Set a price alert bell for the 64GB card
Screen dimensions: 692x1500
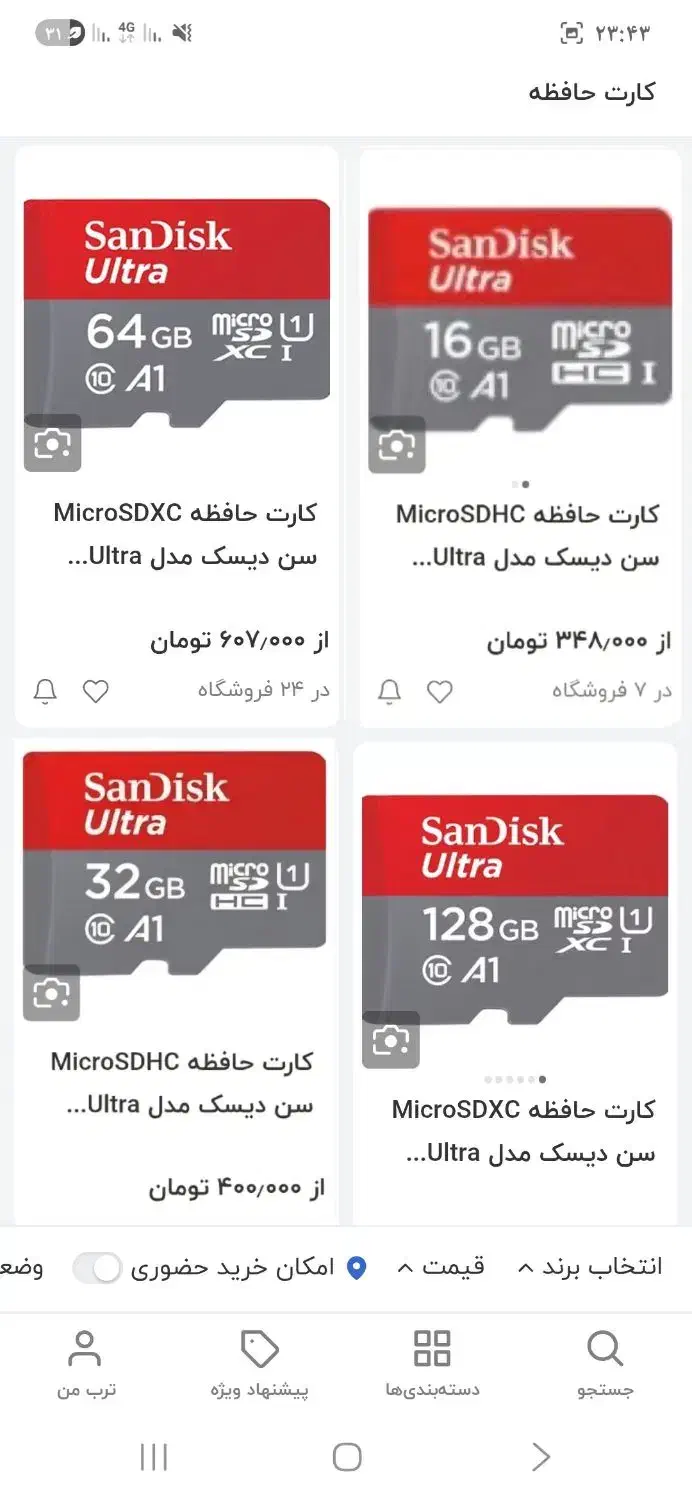(45, 691)
